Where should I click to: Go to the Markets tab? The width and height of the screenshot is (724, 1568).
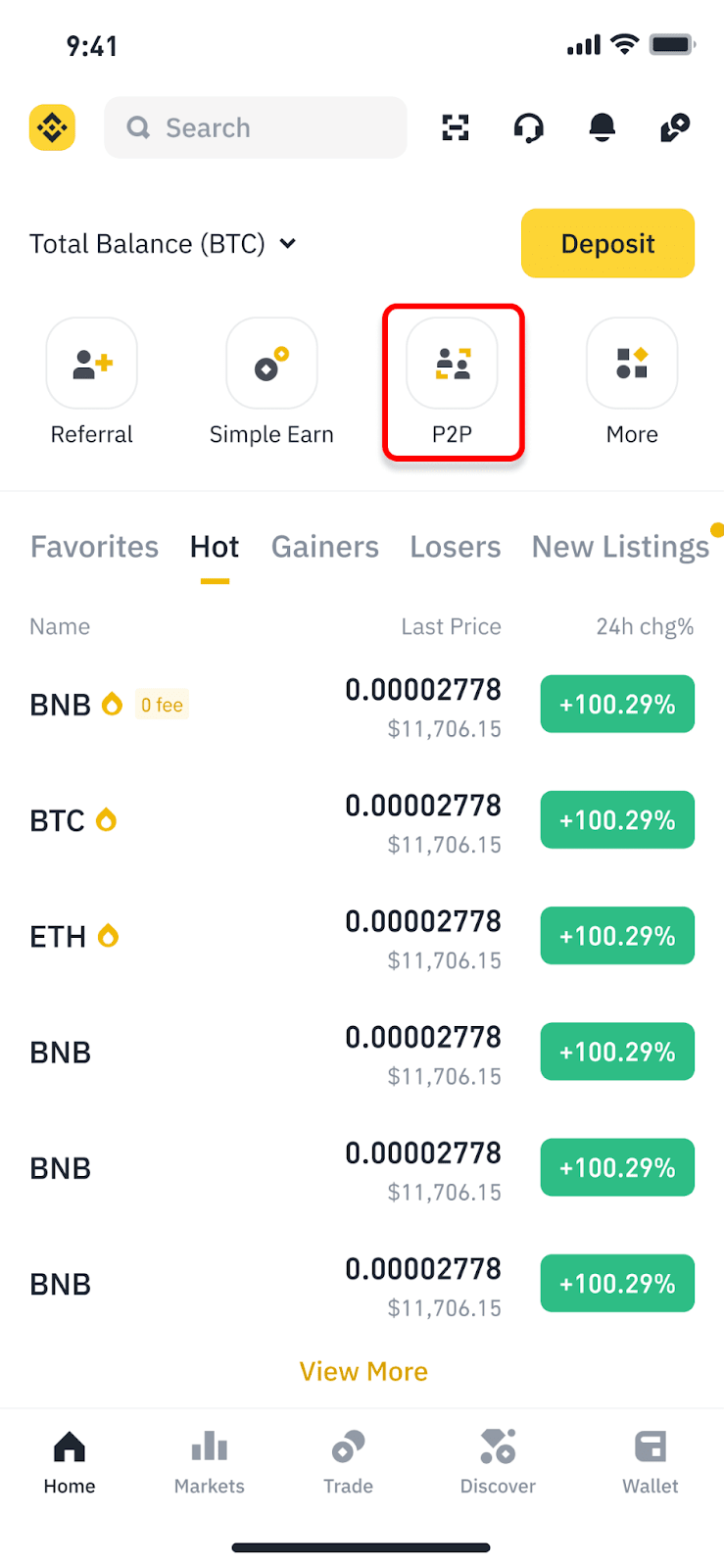point(210,1462)
